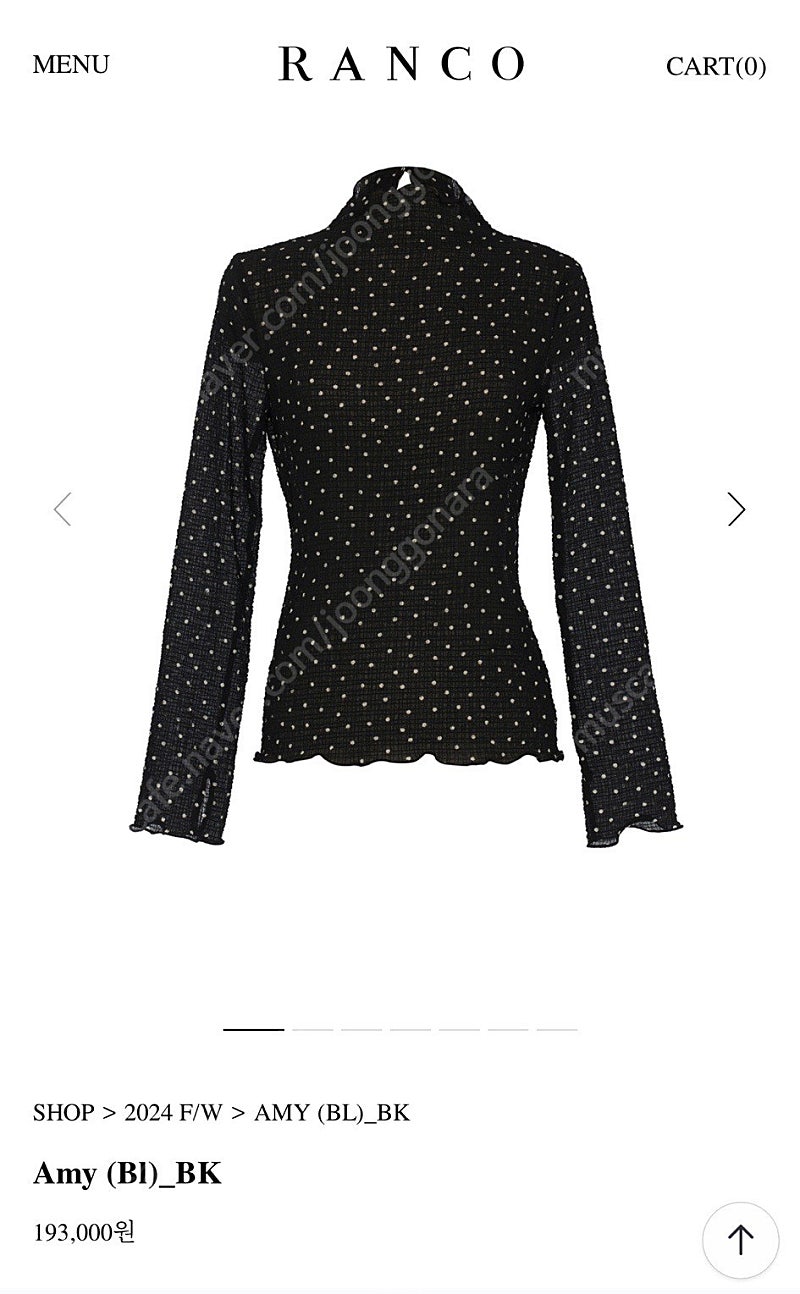
Task: Show the next product image
Action: 737,509
